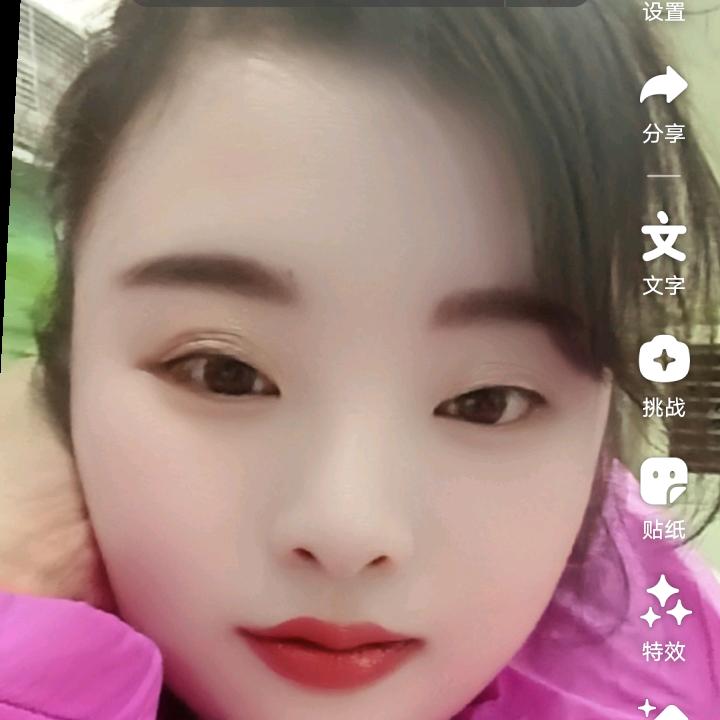This screenshot has height=720, width=720.
Task: Open the 设置 settings option
Action: (664, 12)
